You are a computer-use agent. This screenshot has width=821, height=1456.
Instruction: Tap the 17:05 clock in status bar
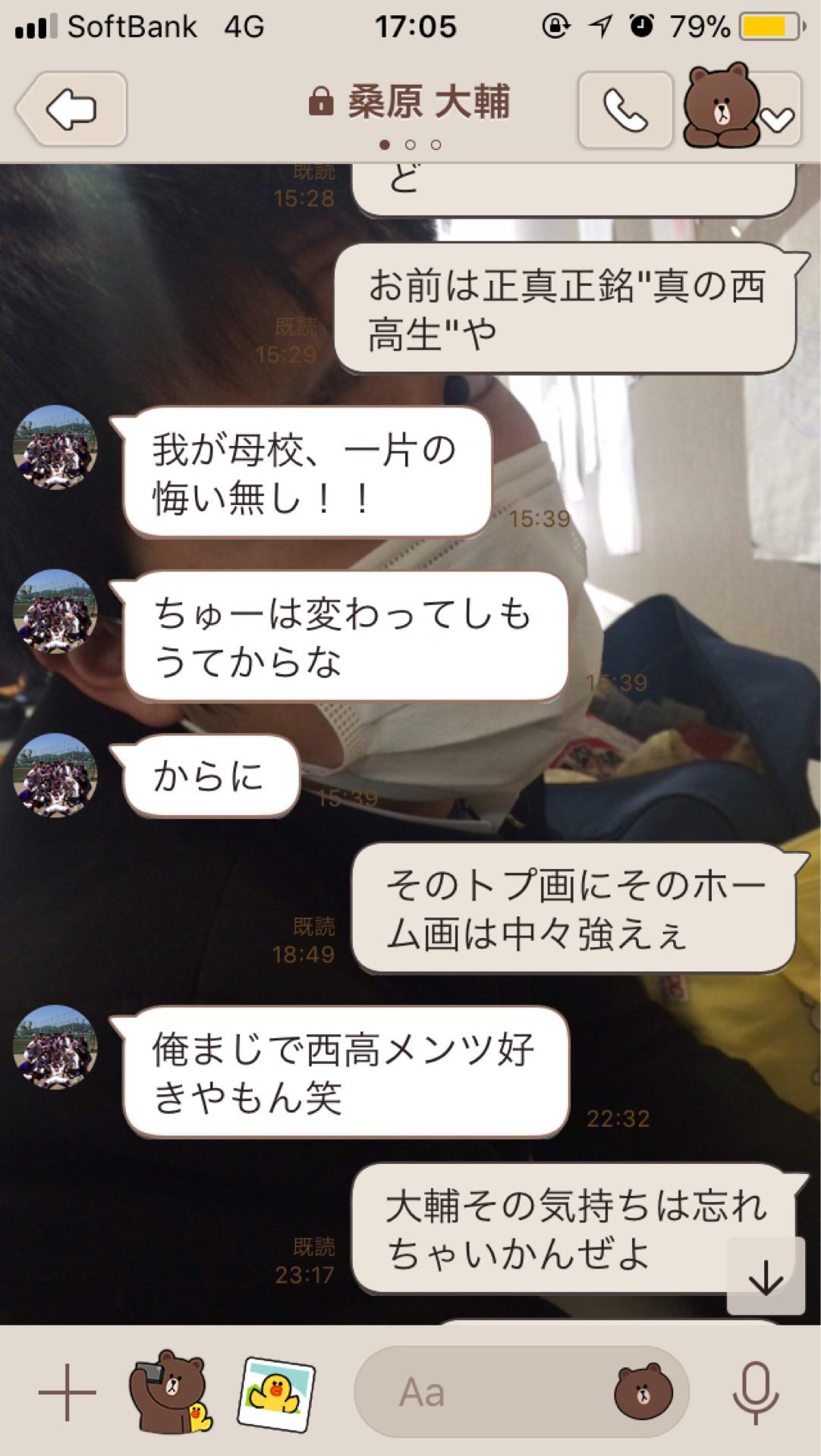pos(417,25)
